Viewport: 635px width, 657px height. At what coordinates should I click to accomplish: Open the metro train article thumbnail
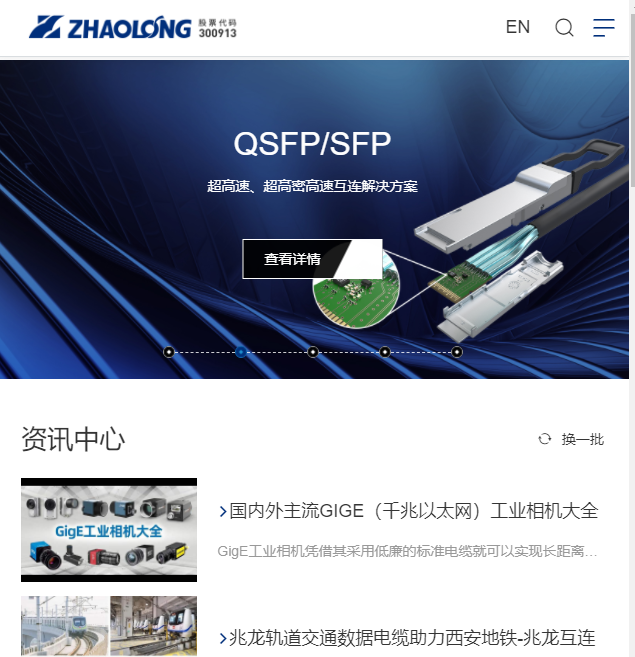109,627
